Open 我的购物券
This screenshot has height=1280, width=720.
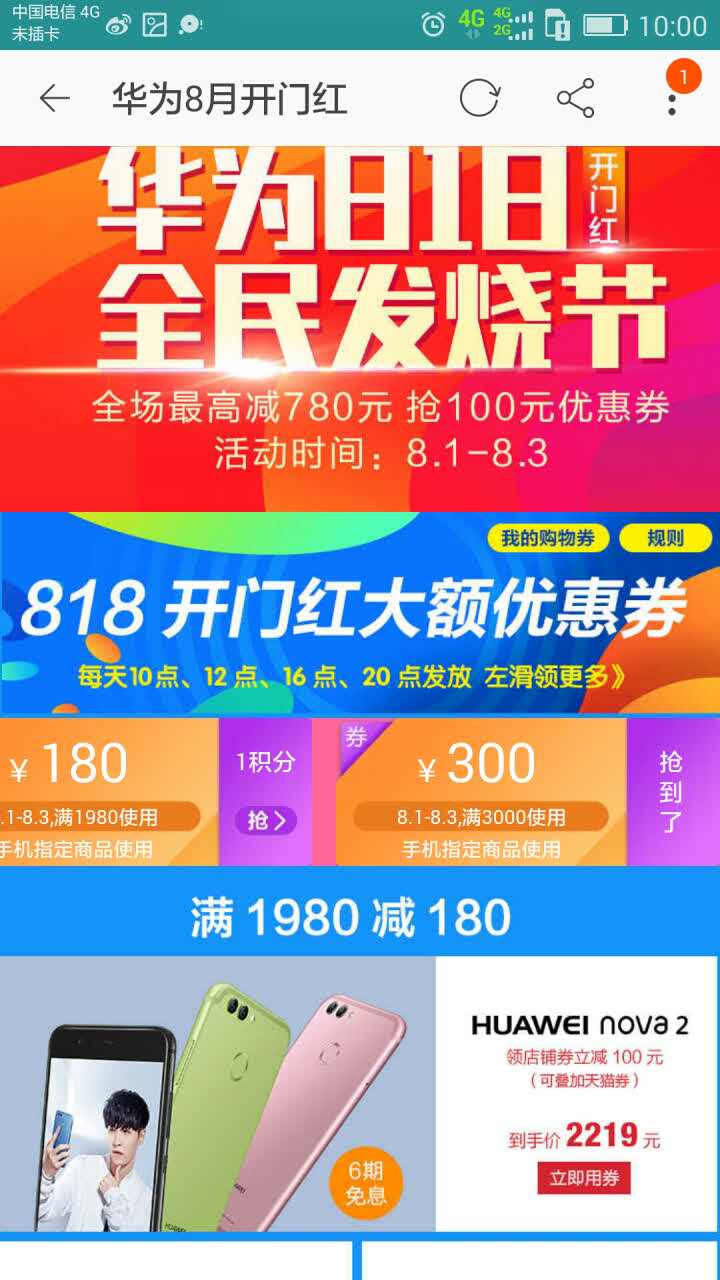pyautogui.click(x=547, y=539)
